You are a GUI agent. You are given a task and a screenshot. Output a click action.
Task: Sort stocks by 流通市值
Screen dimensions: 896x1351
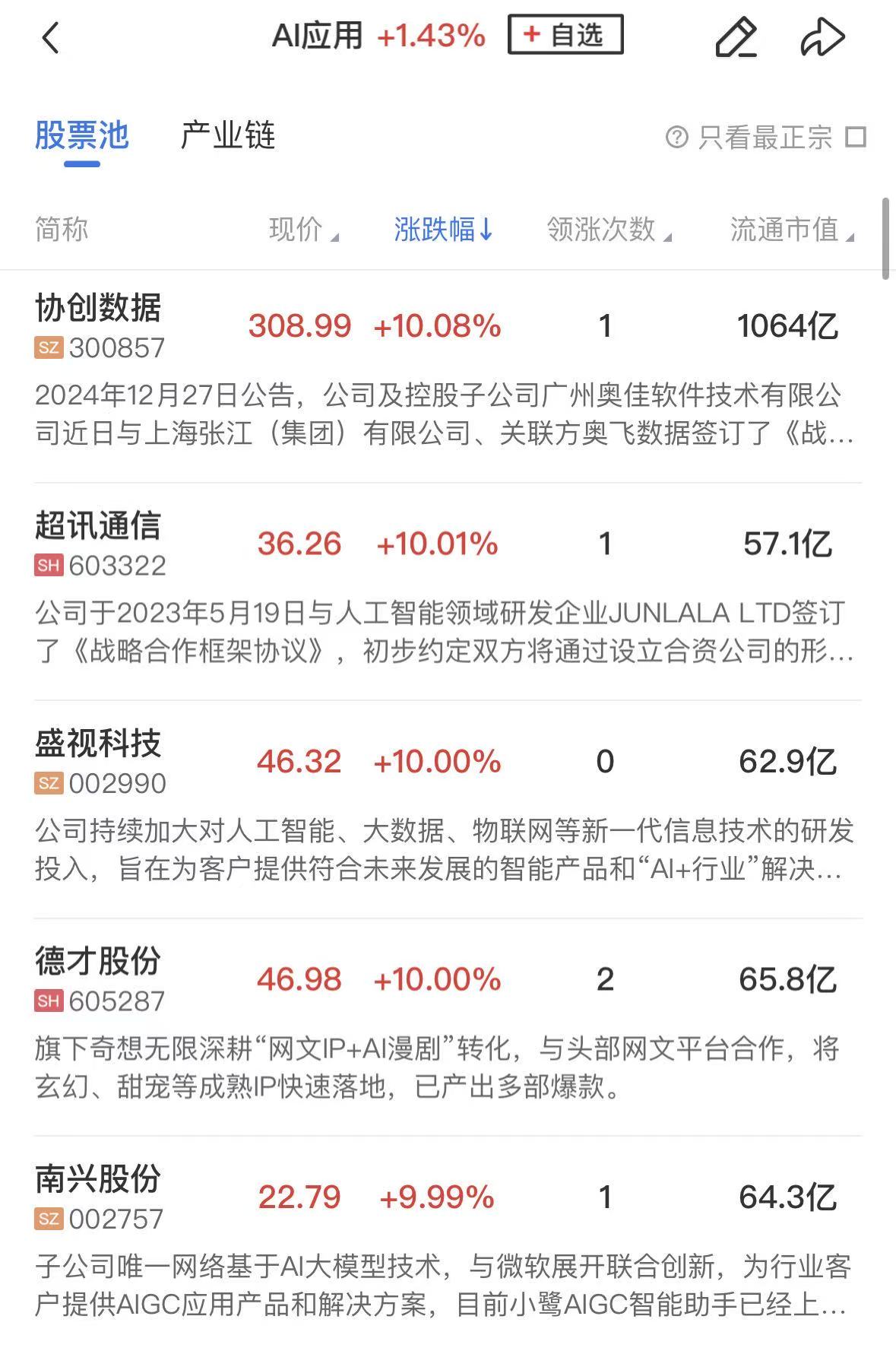pyautogui.click(x=791, y=230)
